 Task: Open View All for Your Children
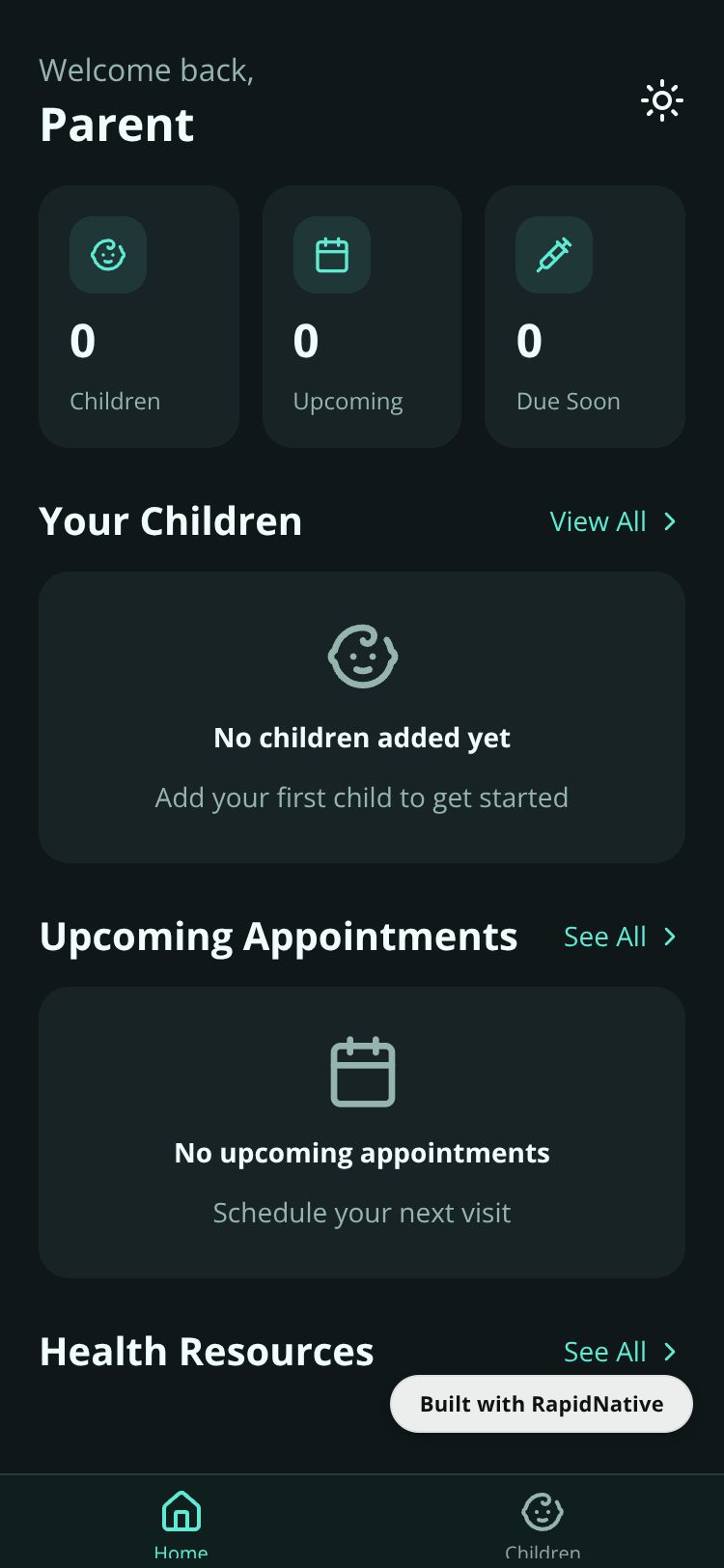[x=613, y=521]
